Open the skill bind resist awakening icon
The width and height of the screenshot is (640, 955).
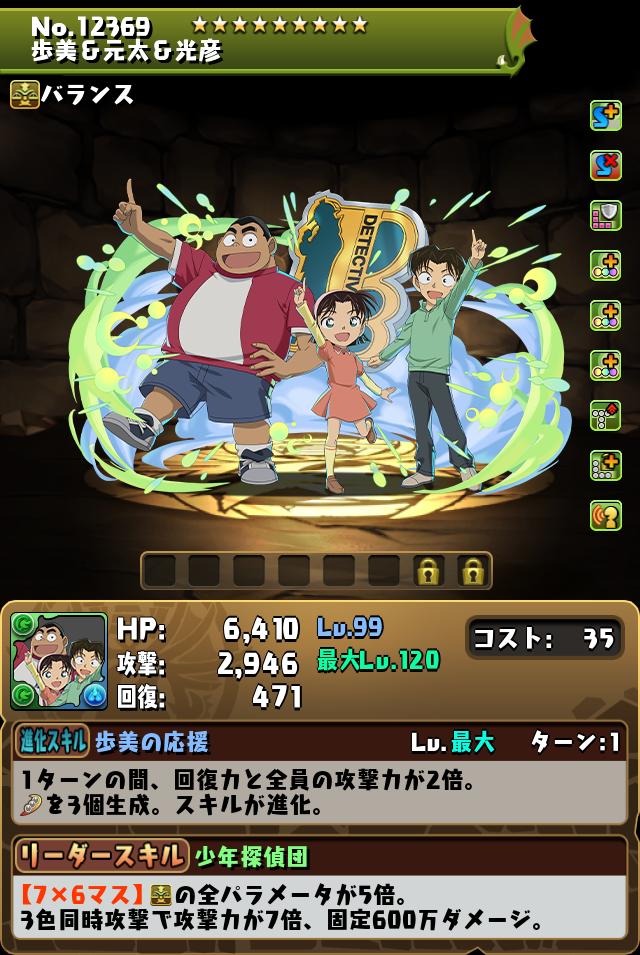point(605,166)
